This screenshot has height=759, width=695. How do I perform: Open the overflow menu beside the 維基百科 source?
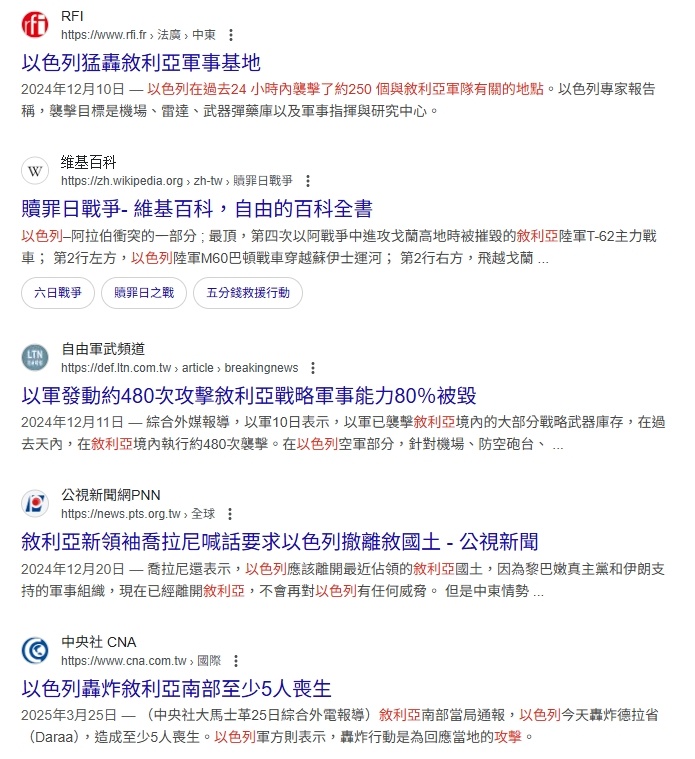tap(307, 181)
